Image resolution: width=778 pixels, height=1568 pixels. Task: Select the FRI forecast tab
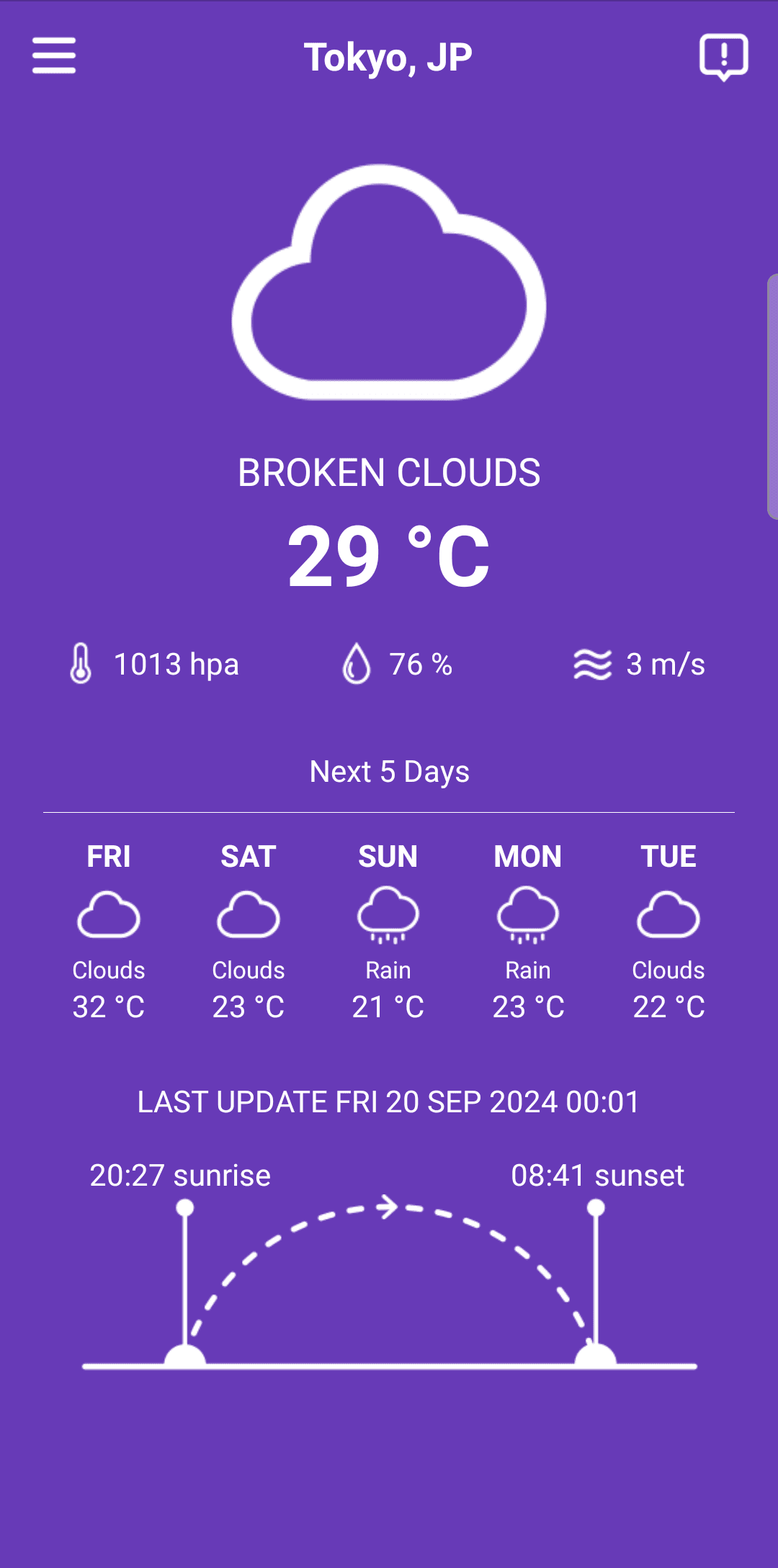(x=108, y=857)
